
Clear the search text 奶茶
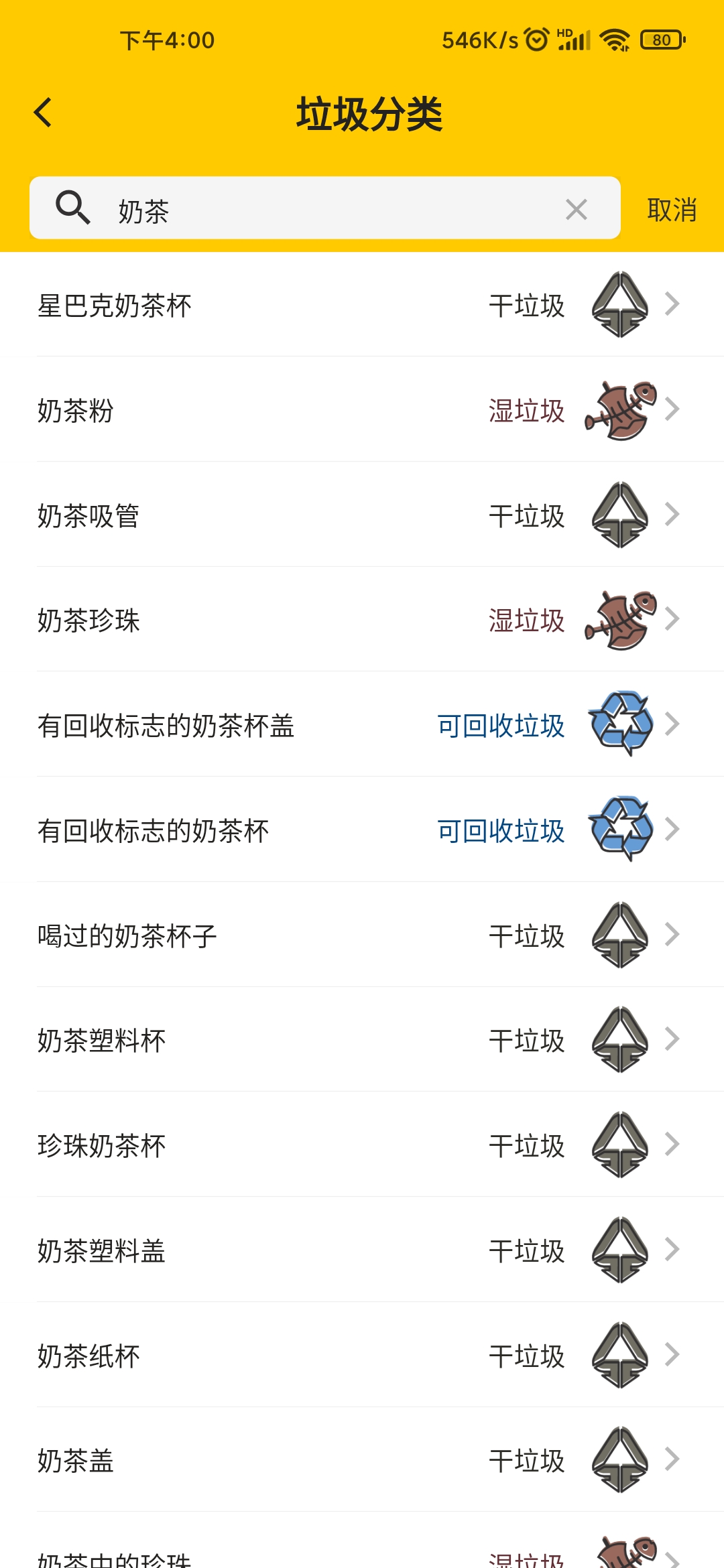(577, 210)
